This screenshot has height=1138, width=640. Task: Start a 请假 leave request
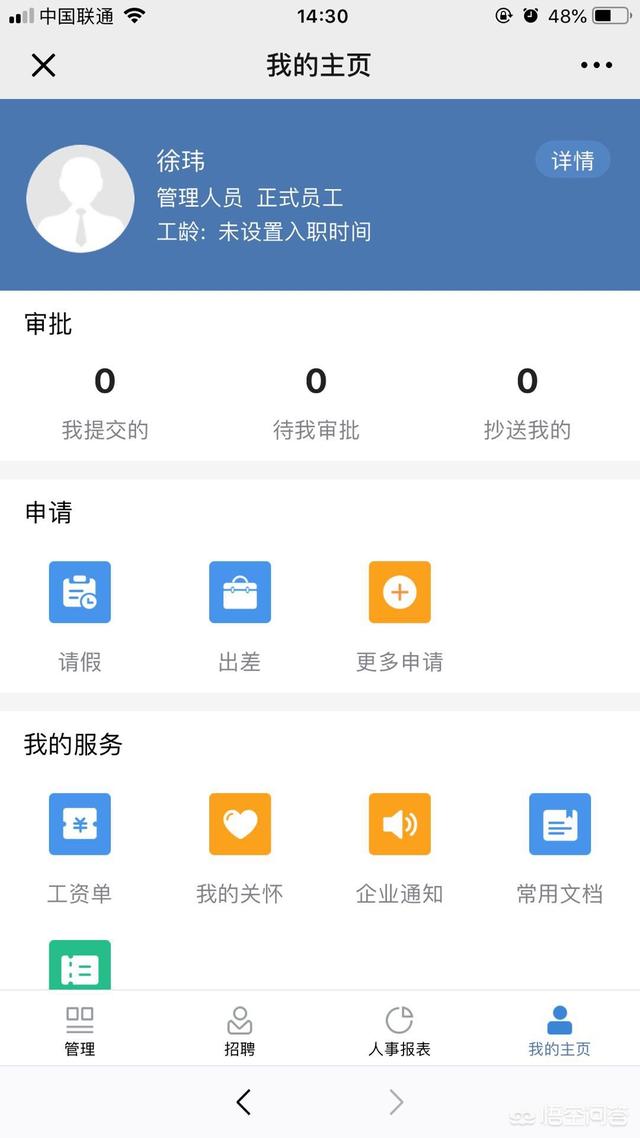(80, 617)
